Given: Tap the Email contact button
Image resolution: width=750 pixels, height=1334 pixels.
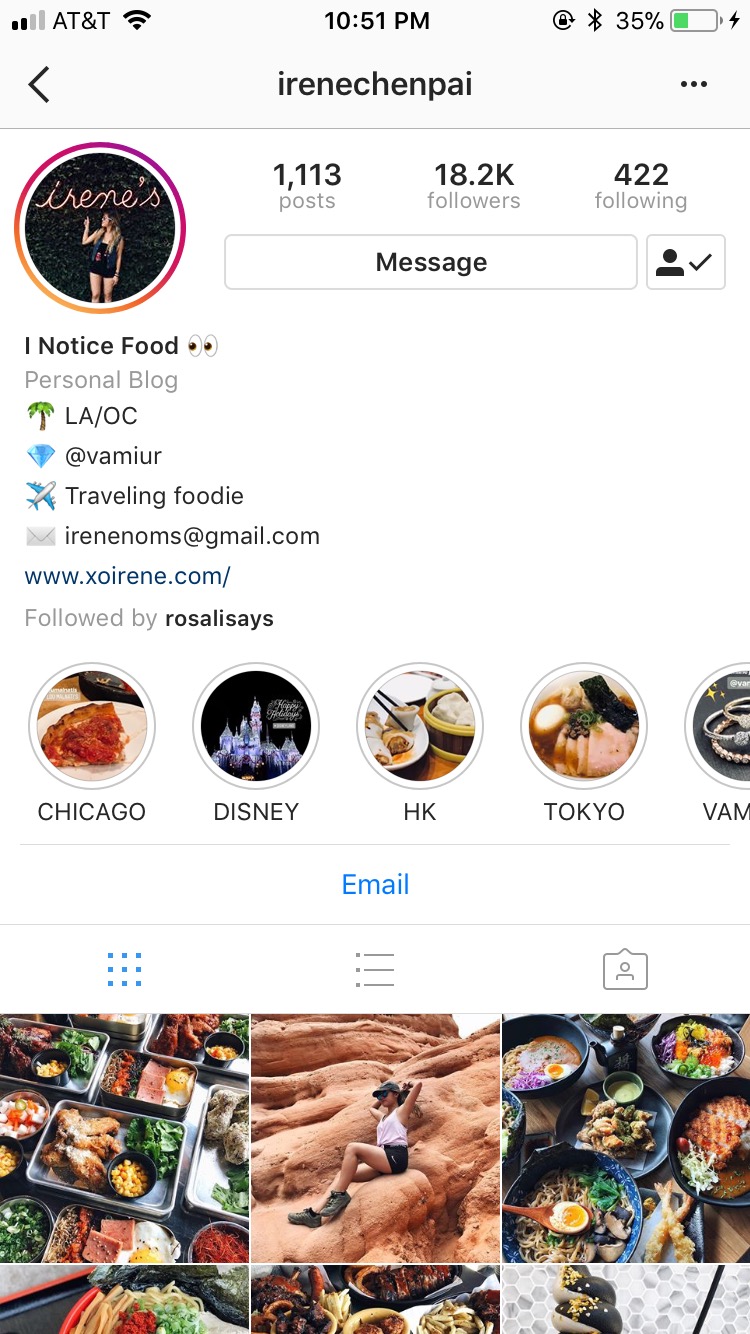Looking at the screenshot, I should pos(375,884).
